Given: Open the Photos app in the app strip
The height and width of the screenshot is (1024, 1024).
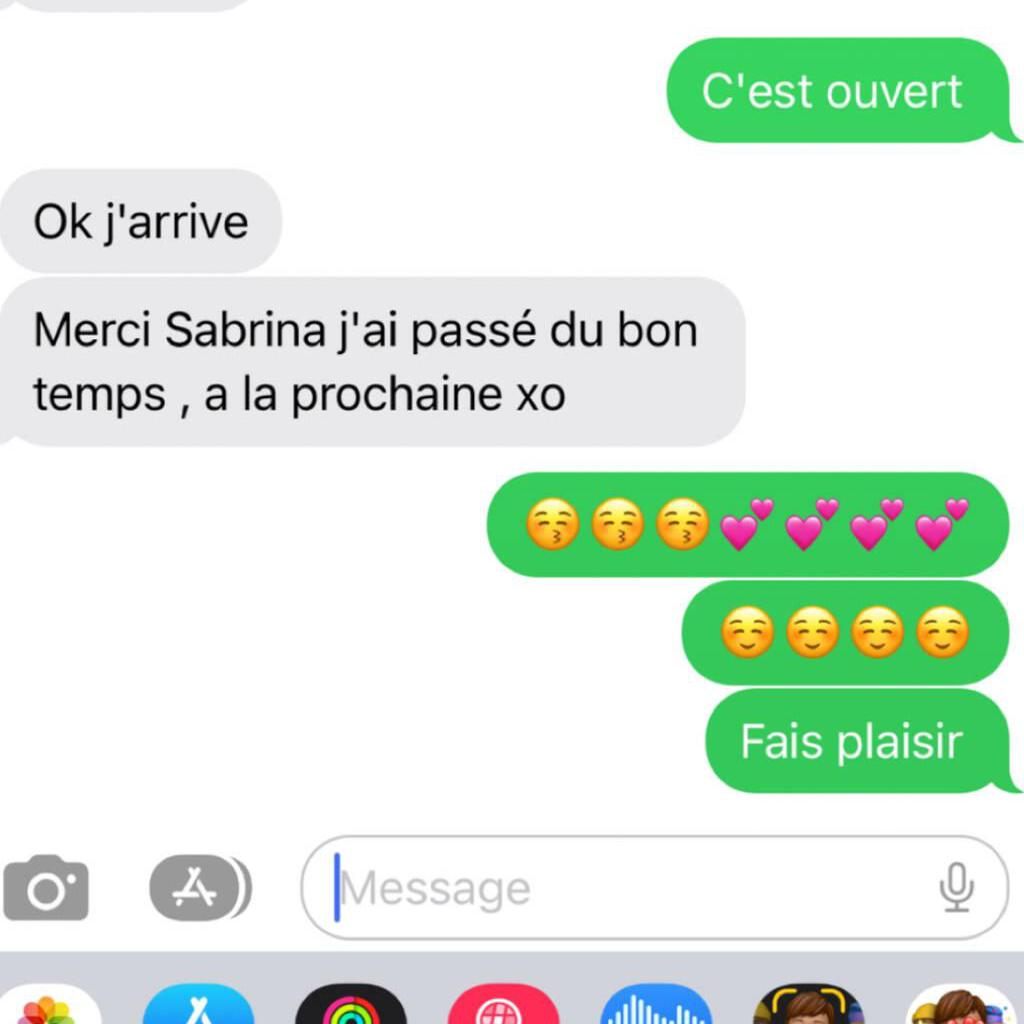Looking at the screenshot, I should click(47, 1008).
